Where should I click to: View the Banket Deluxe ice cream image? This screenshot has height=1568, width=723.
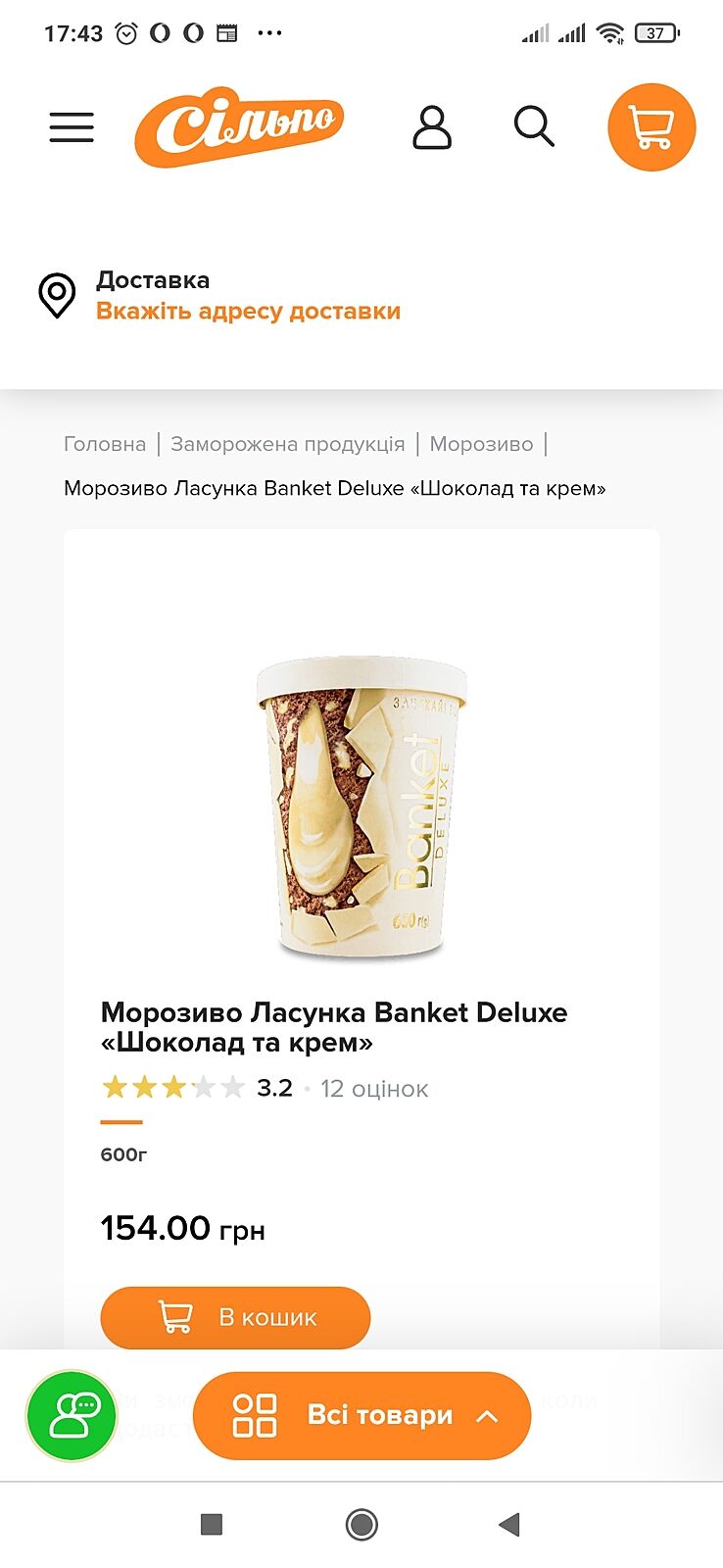point(361,808)
